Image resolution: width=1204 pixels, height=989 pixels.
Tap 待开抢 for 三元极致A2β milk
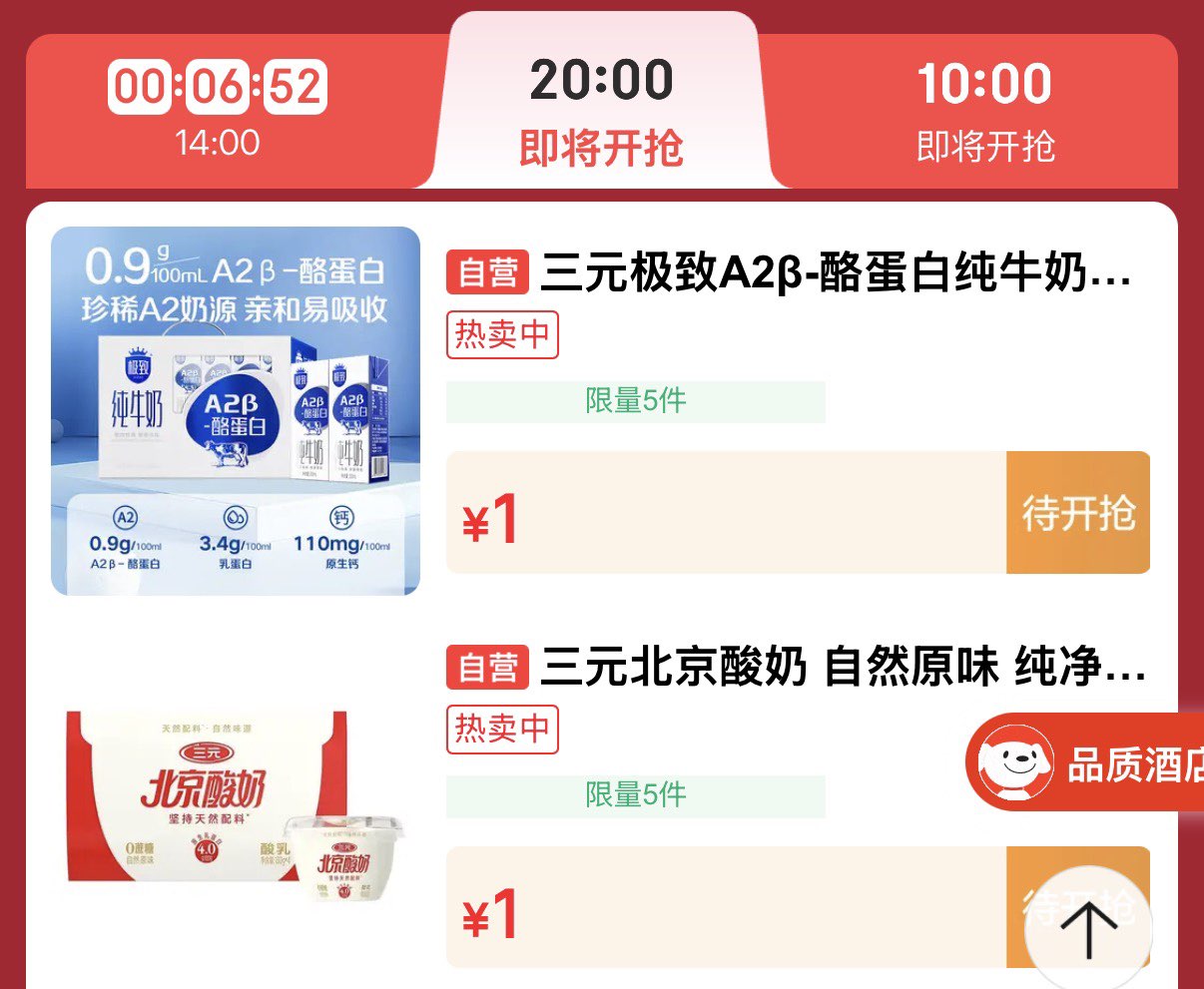[1078, 513]
